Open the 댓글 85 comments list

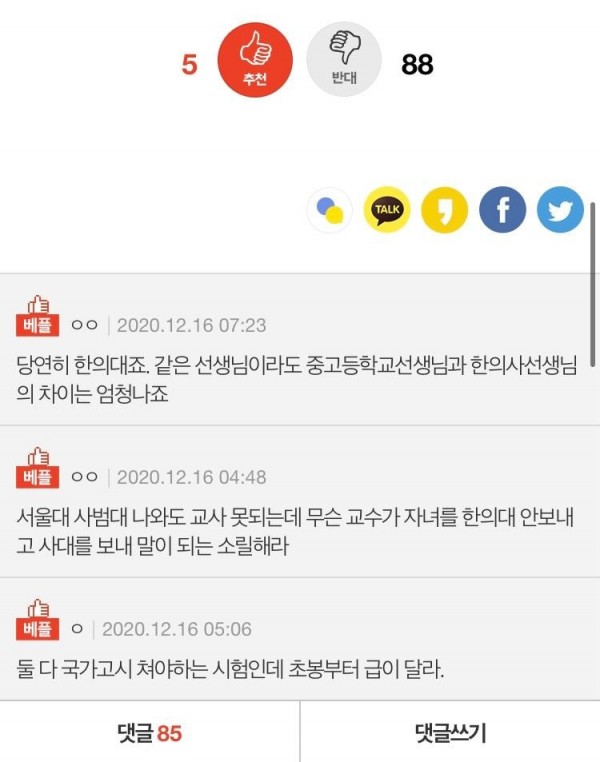click(150, 733)
